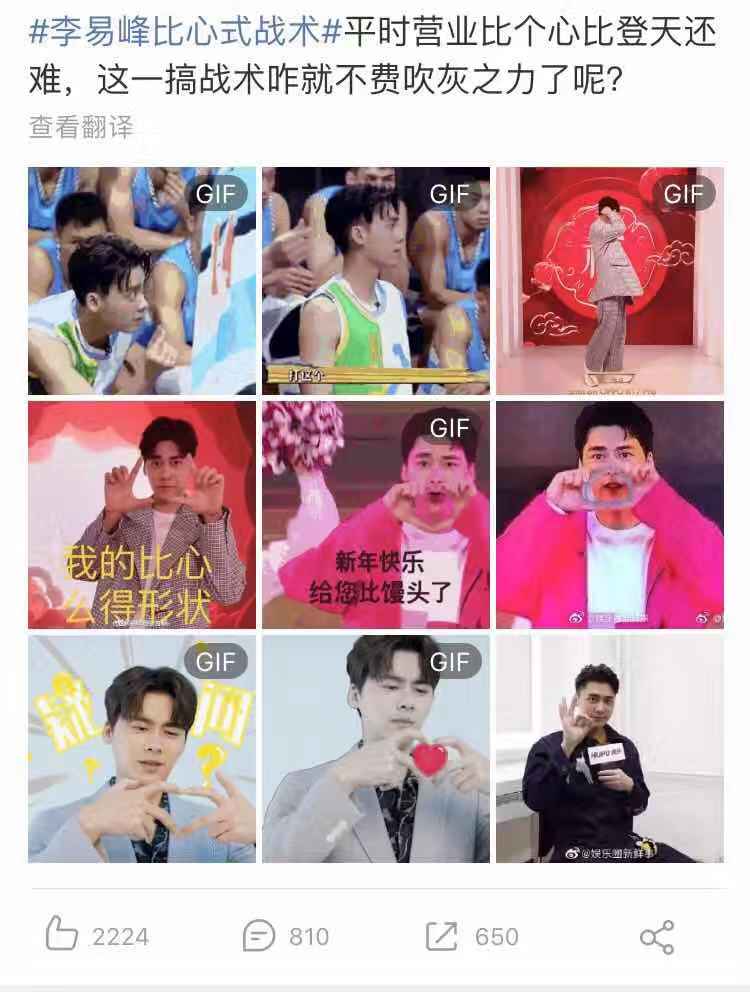The image size is (750, 992).
Task: Tap the share icon below the post
Action: coord(656,937)
